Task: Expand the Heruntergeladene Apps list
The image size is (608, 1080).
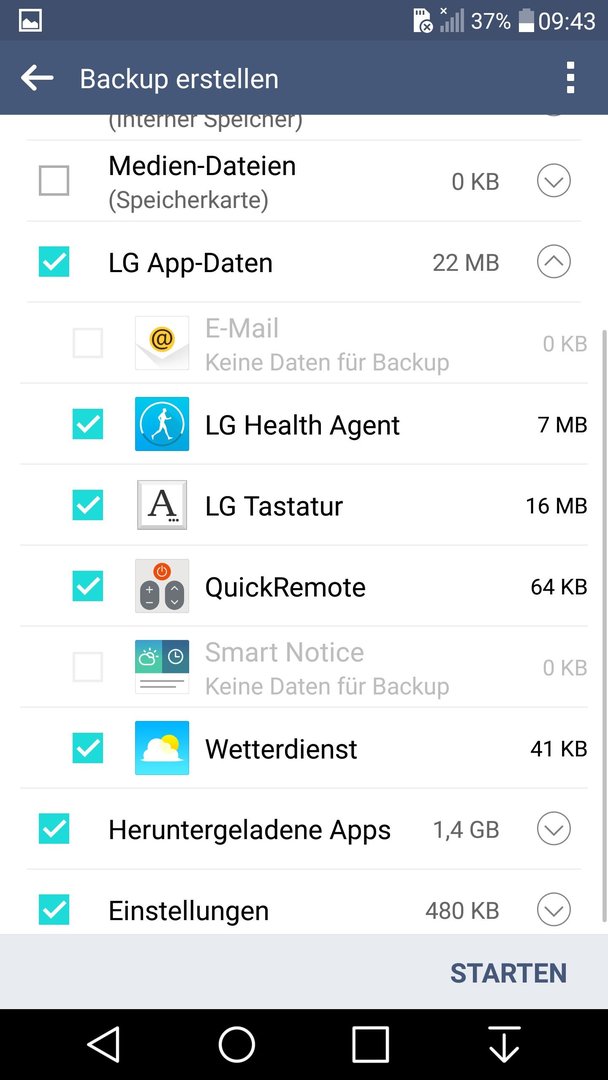Action: coord(554,829)
